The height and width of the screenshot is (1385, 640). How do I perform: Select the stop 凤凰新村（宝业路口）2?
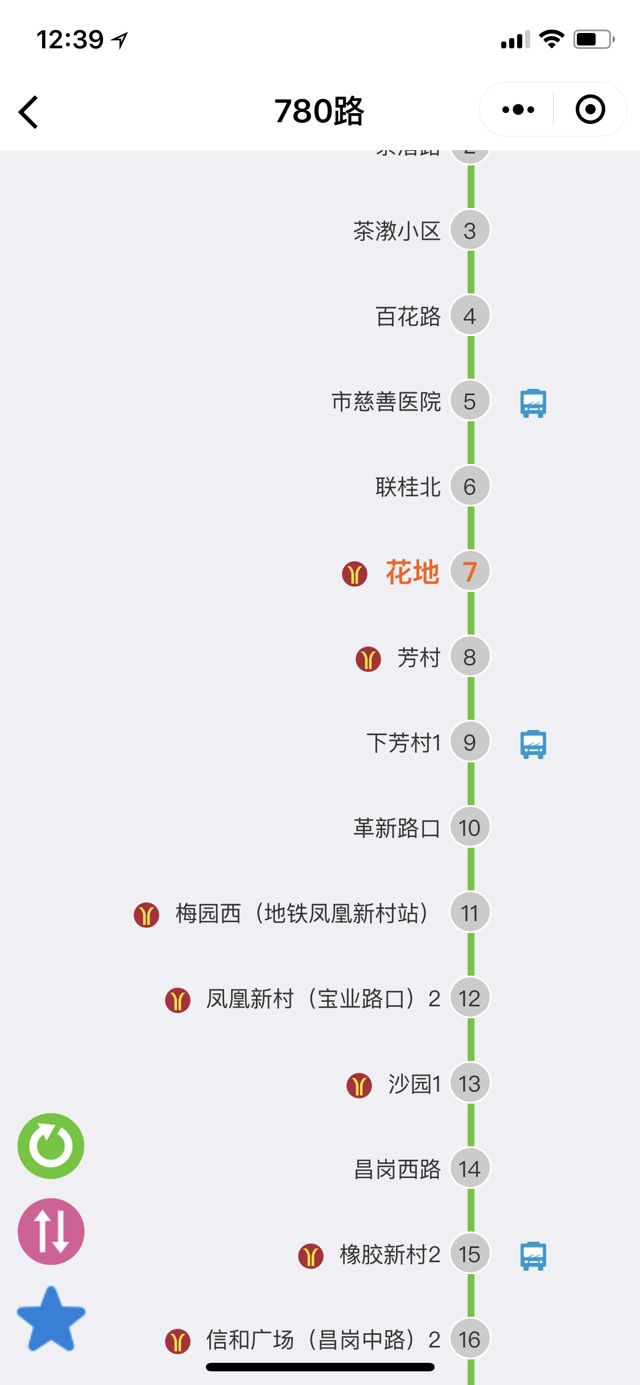pos(323,998)
